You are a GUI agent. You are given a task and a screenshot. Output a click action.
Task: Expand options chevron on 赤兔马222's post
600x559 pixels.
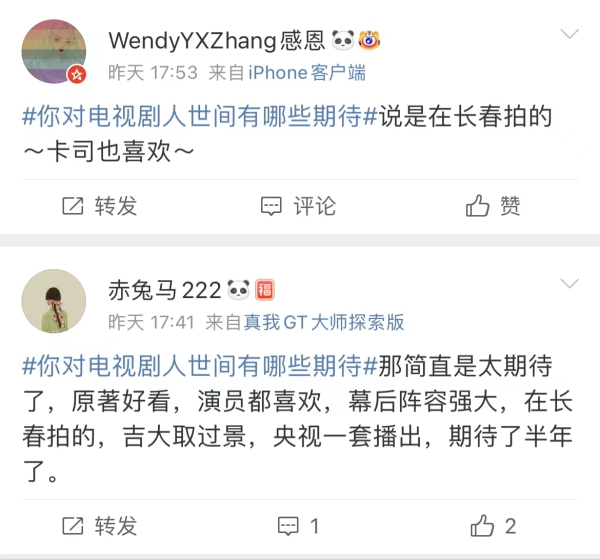point(569,284)
